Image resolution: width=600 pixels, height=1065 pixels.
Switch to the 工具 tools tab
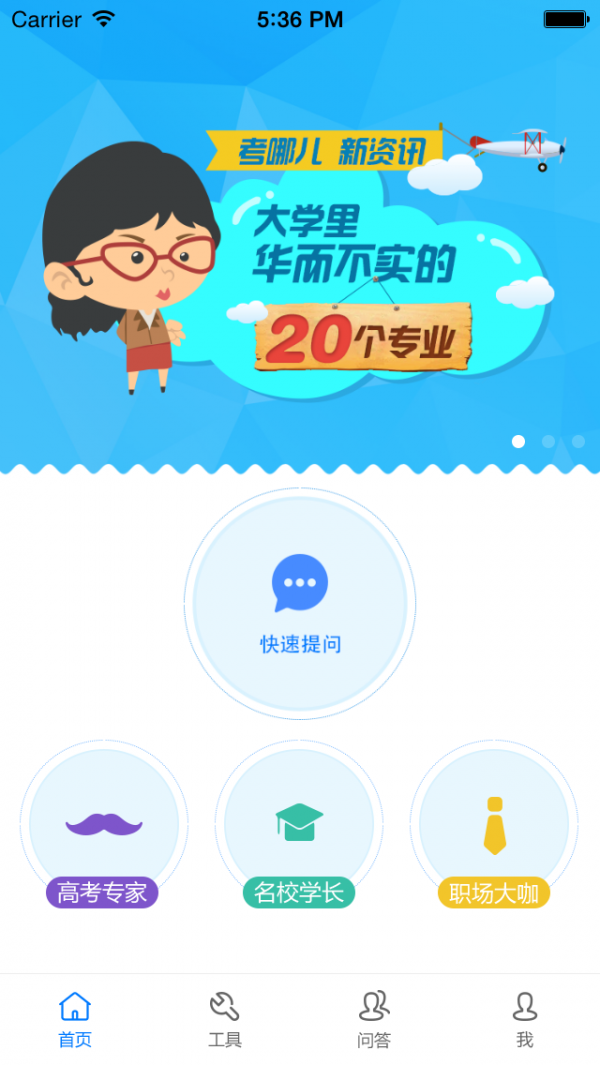(225, 1019)
